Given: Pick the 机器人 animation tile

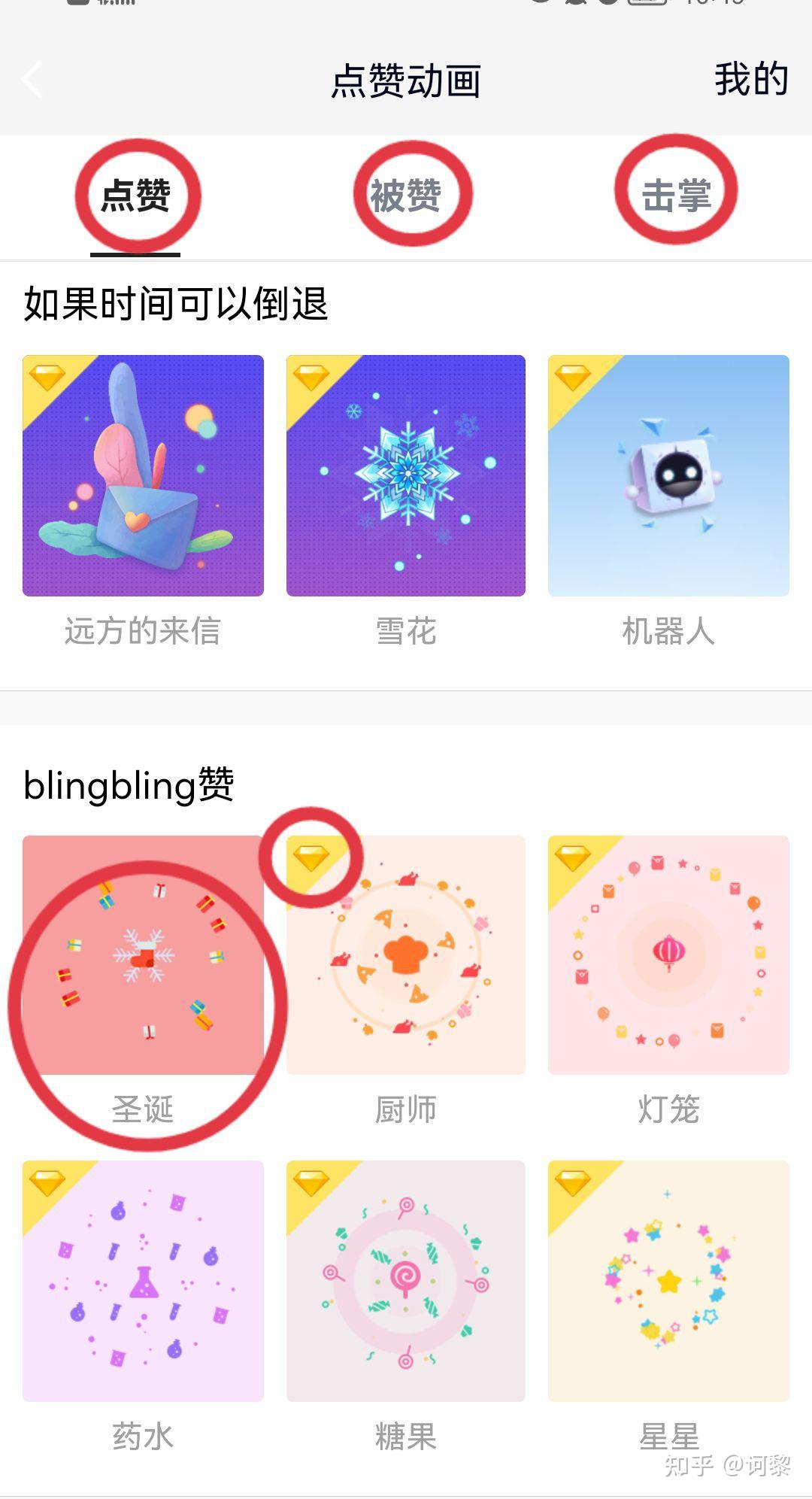Looking at the screenshot, I should click(668, 475).
